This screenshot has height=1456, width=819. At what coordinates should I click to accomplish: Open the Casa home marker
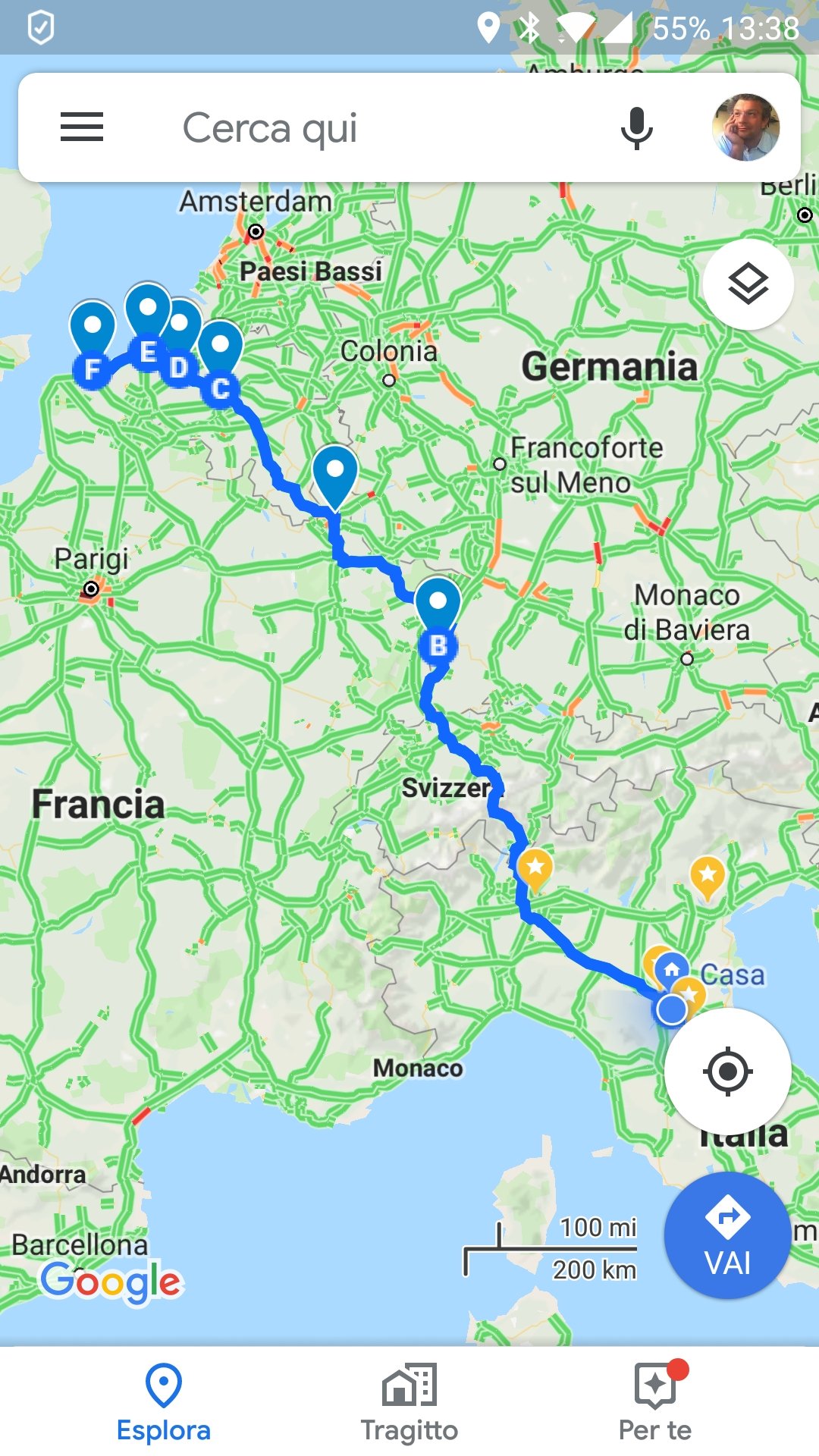click(x=672, y=970)
